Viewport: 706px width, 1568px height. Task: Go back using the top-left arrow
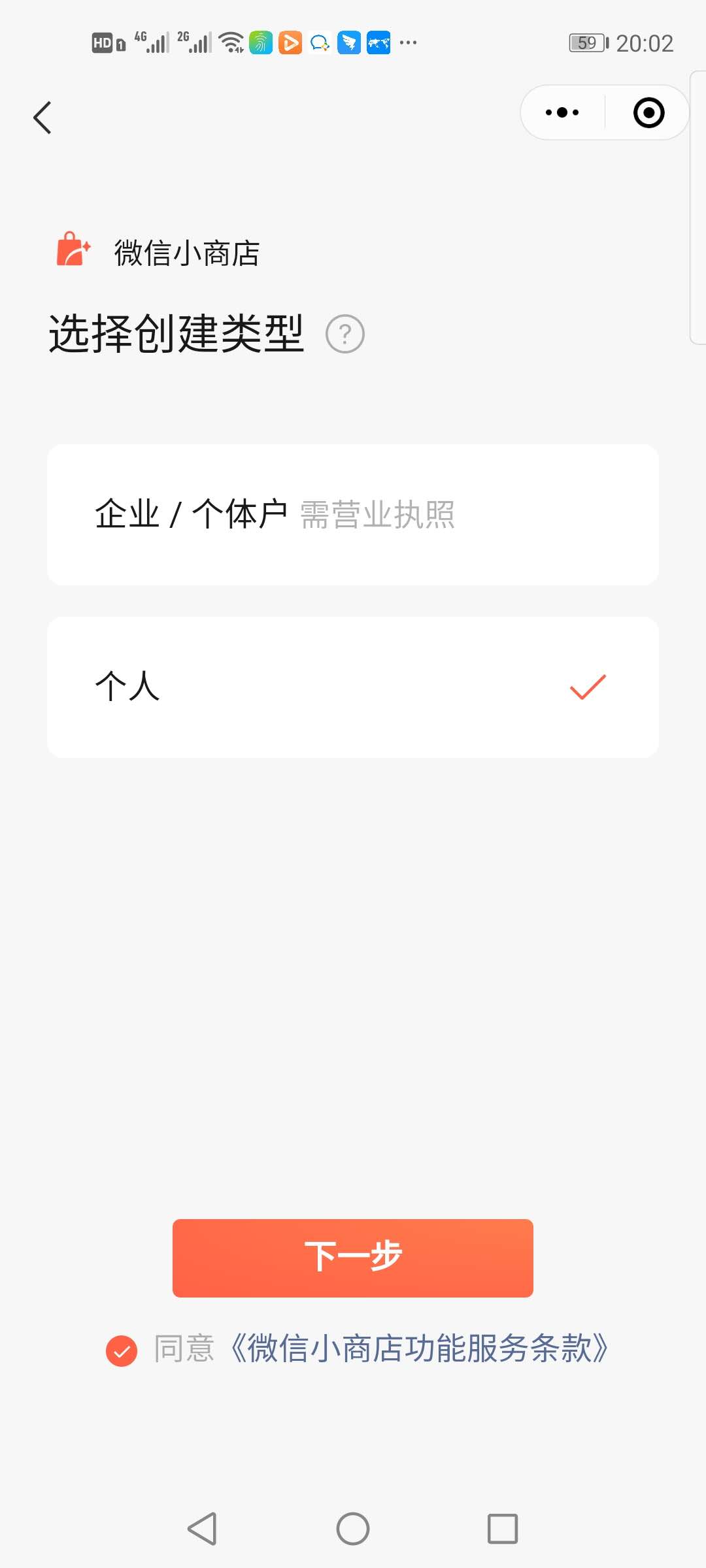pos(42,118)
